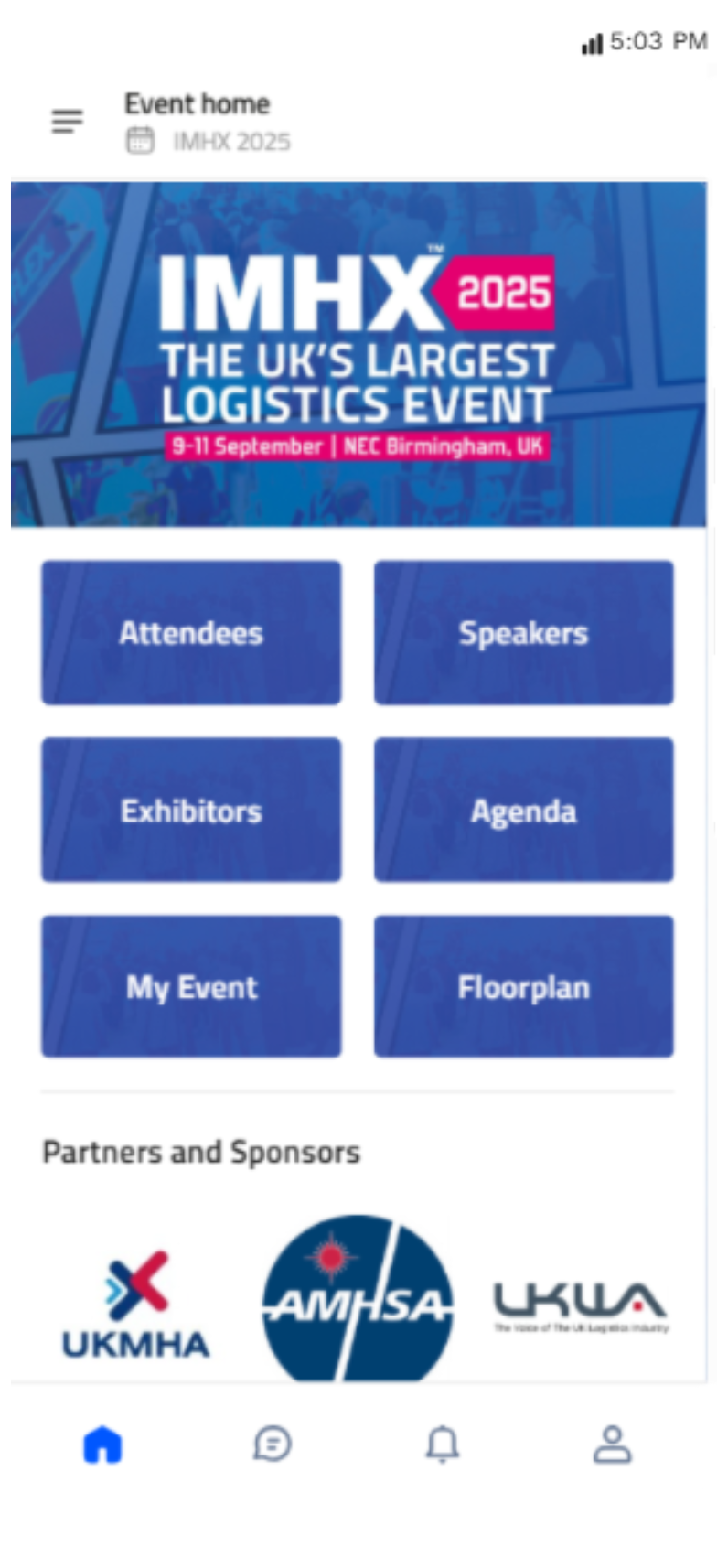717x1568 pixels.
Task: Open the Attendees section
Action: (x=191, y=633)
